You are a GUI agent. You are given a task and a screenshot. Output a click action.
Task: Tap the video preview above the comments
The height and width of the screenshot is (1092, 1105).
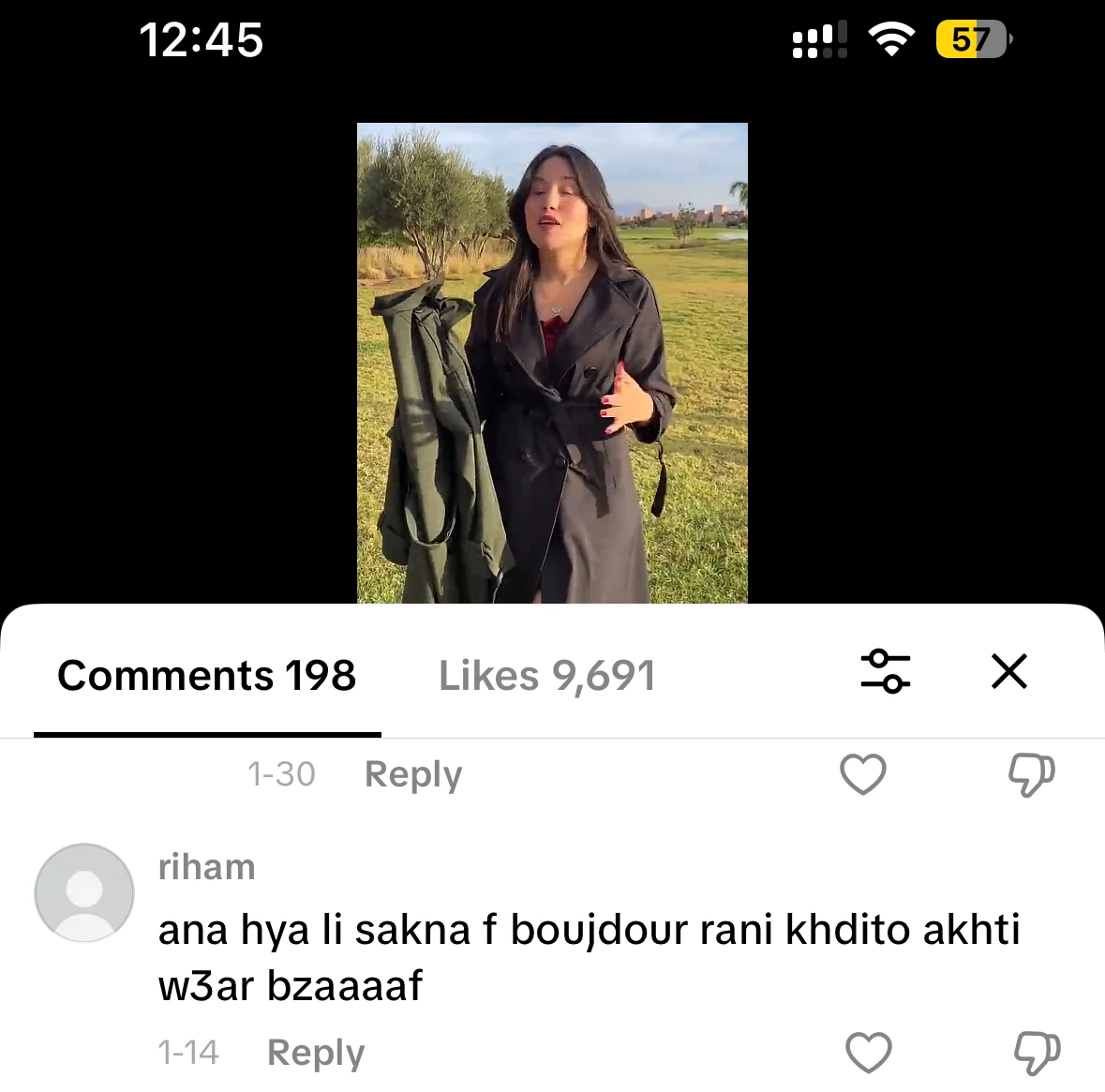click(552, 363)
